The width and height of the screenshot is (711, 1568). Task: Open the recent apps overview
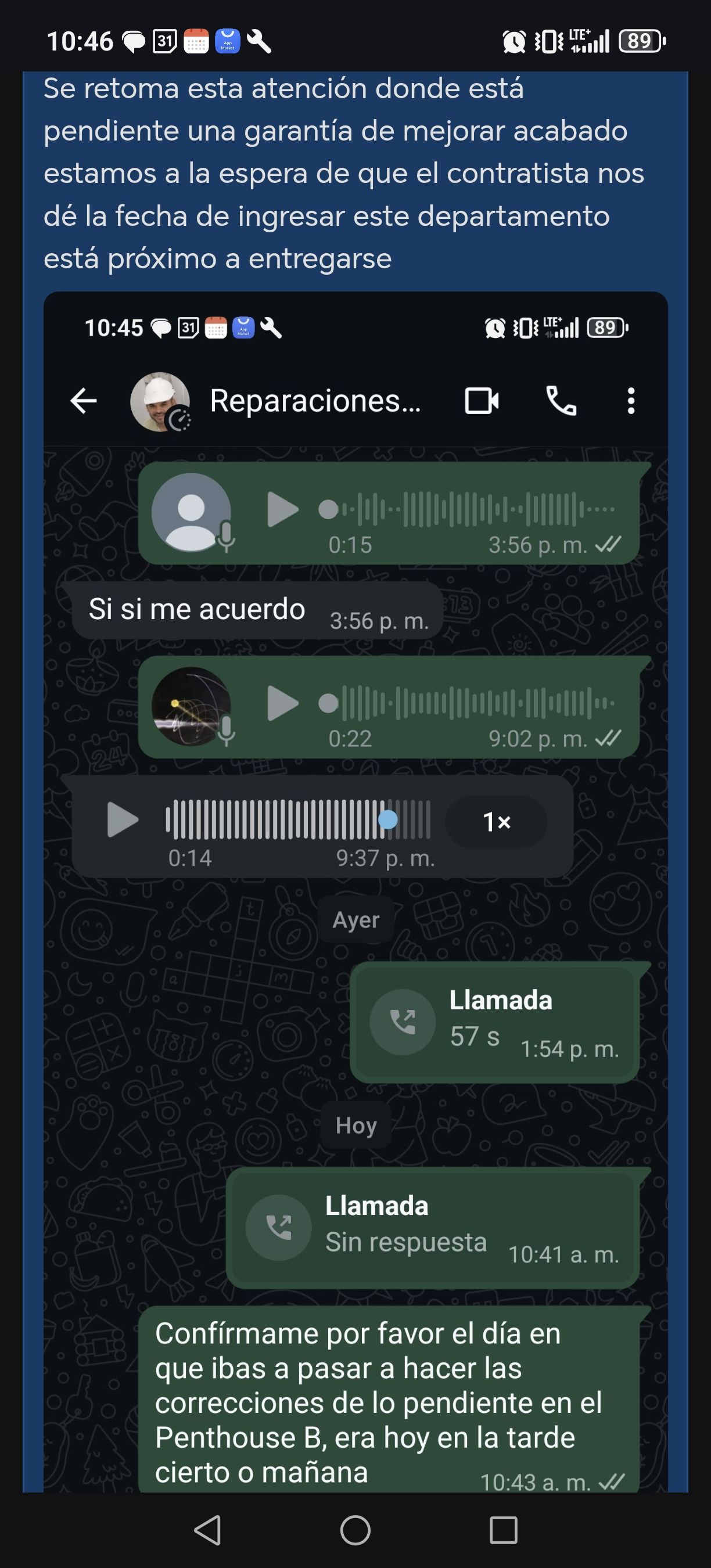503,1530
